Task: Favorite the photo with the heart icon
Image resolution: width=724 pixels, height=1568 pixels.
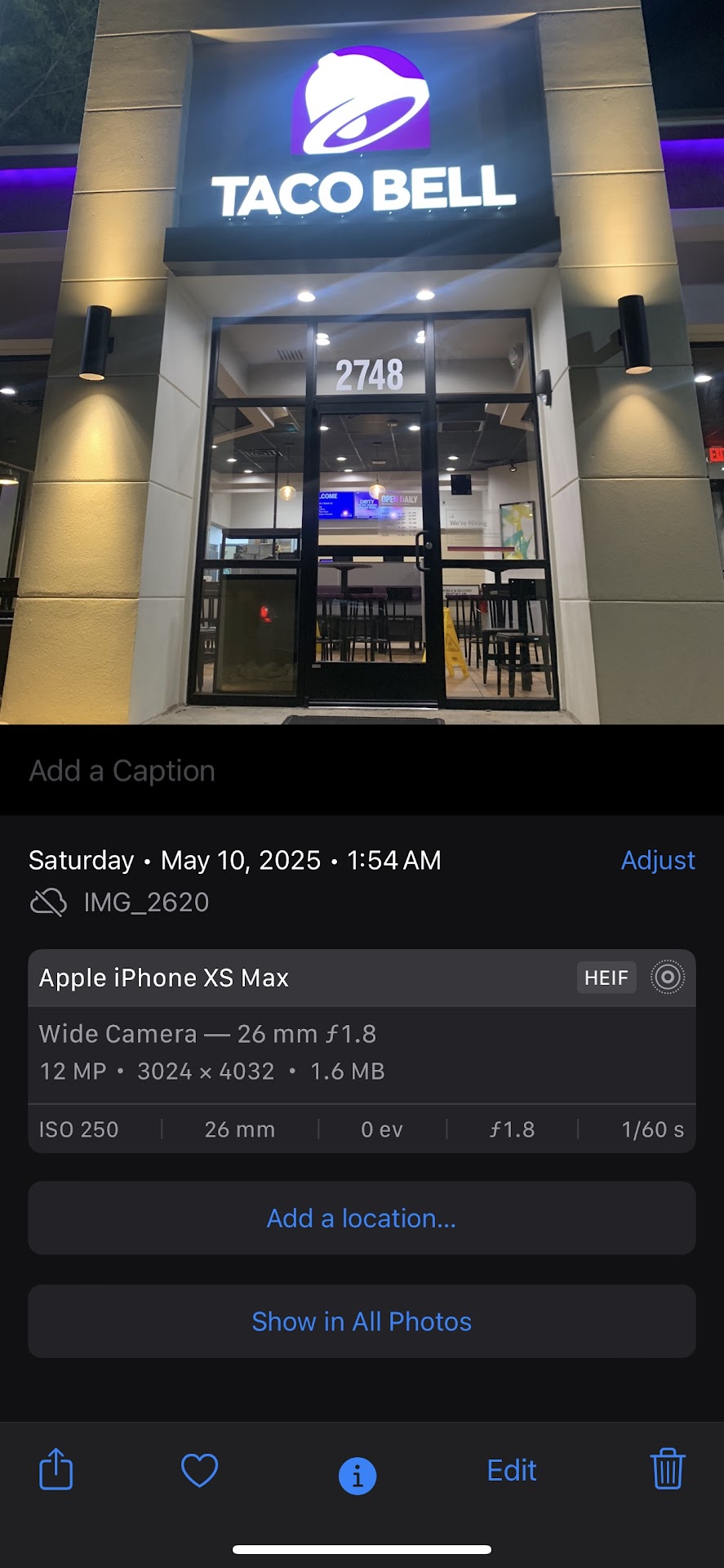Action: tap(199, 1470)
